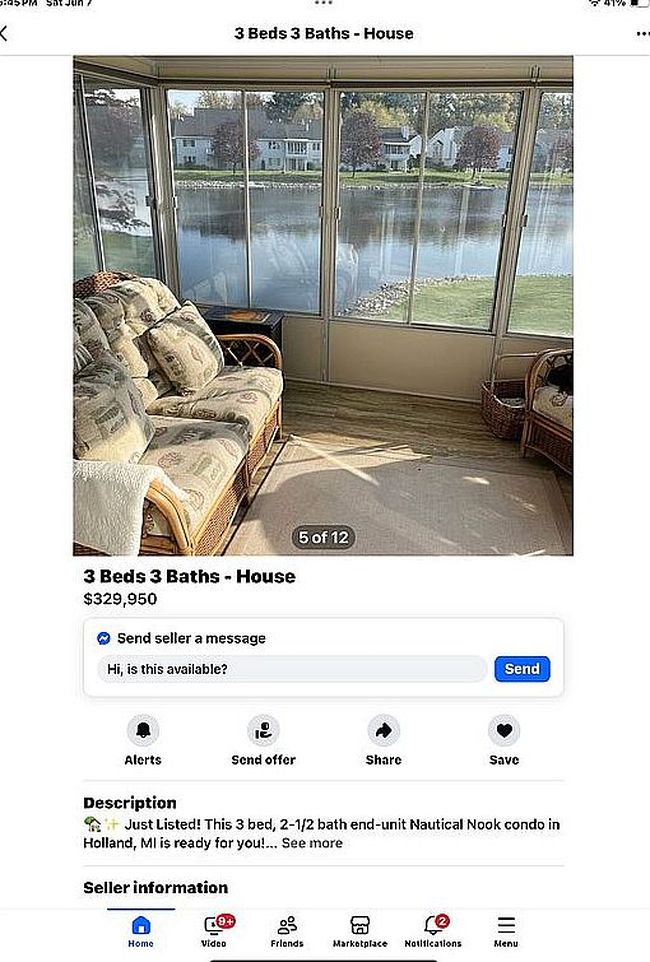The height and width of the screenshot is (962, 650).
Task: Switch to the Home tab
Action: 141,930
